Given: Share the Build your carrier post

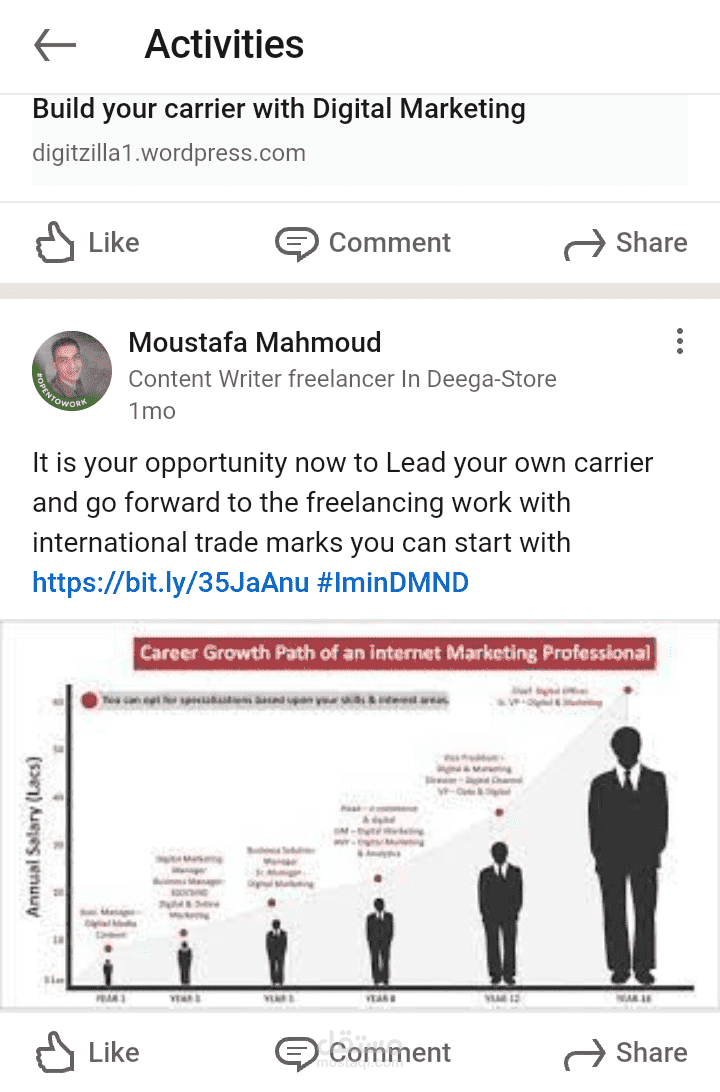Looking at the screenshot, I should (625, 243).
